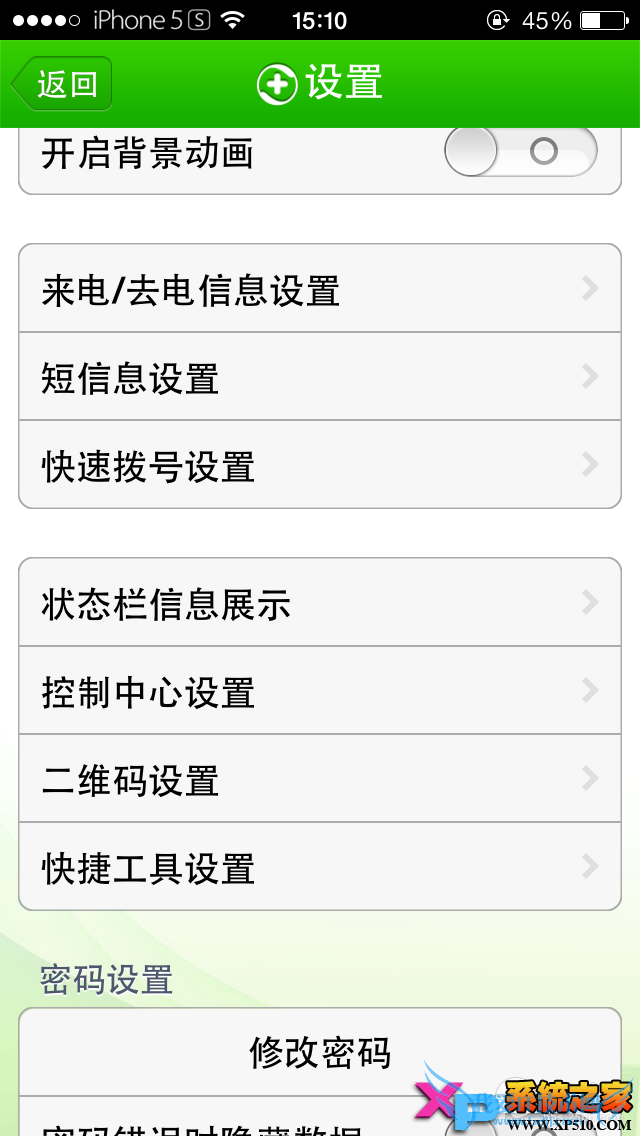Open 快速拨号设置 row
This screenshot has height=1136, width=640.
[x=320, y=466]
